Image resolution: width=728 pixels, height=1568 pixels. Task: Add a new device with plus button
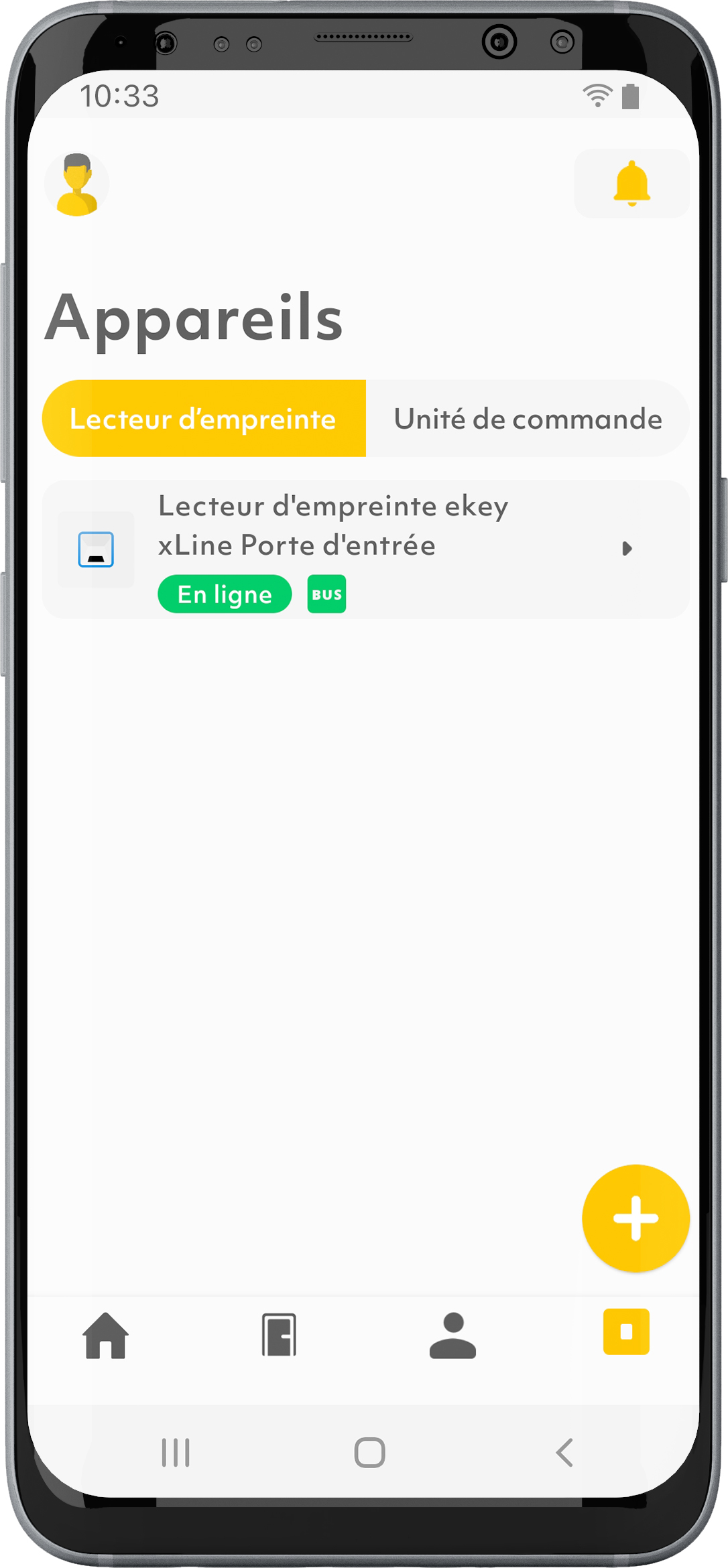pyautogui.click(x=635, y=1218)
